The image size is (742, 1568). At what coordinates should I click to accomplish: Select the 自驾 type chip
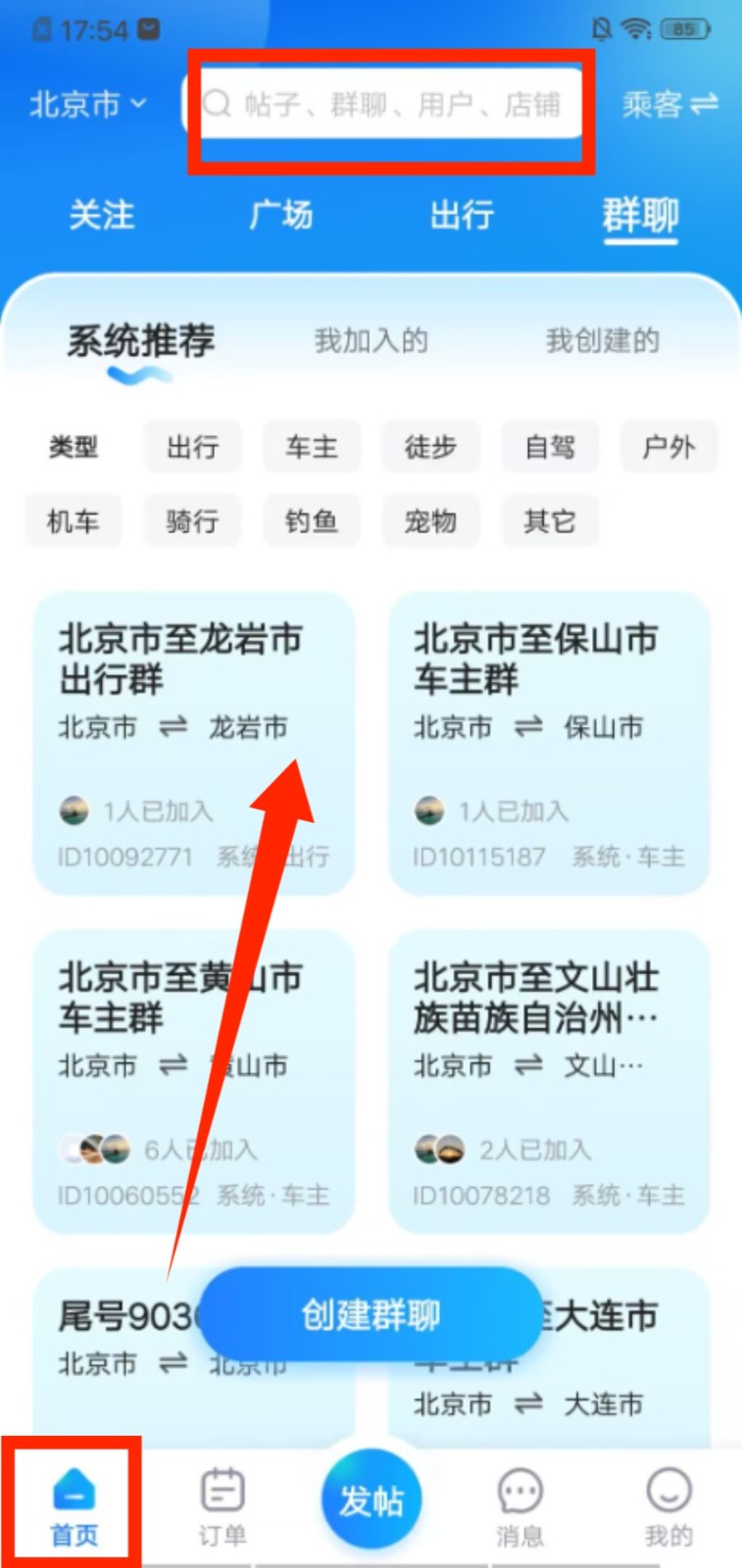click(x=549, y=448)
